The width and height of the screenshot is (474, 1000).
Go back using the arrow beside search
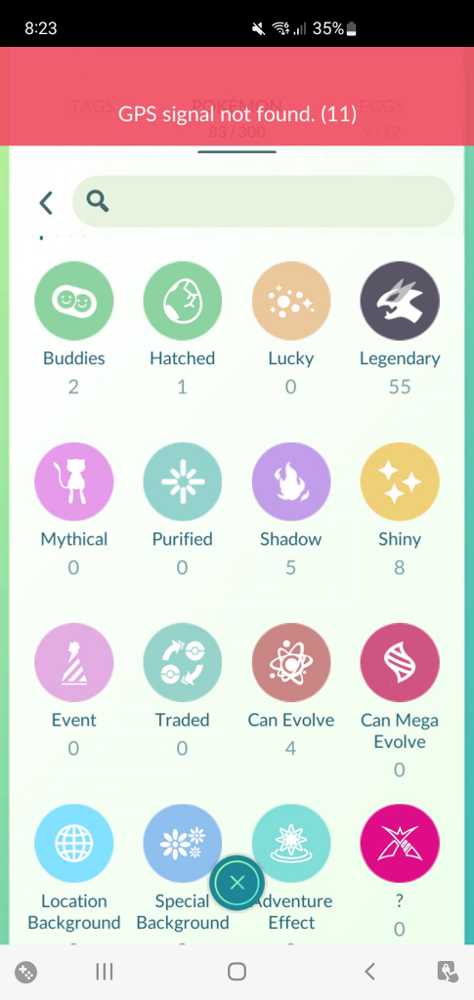(45, 203)
